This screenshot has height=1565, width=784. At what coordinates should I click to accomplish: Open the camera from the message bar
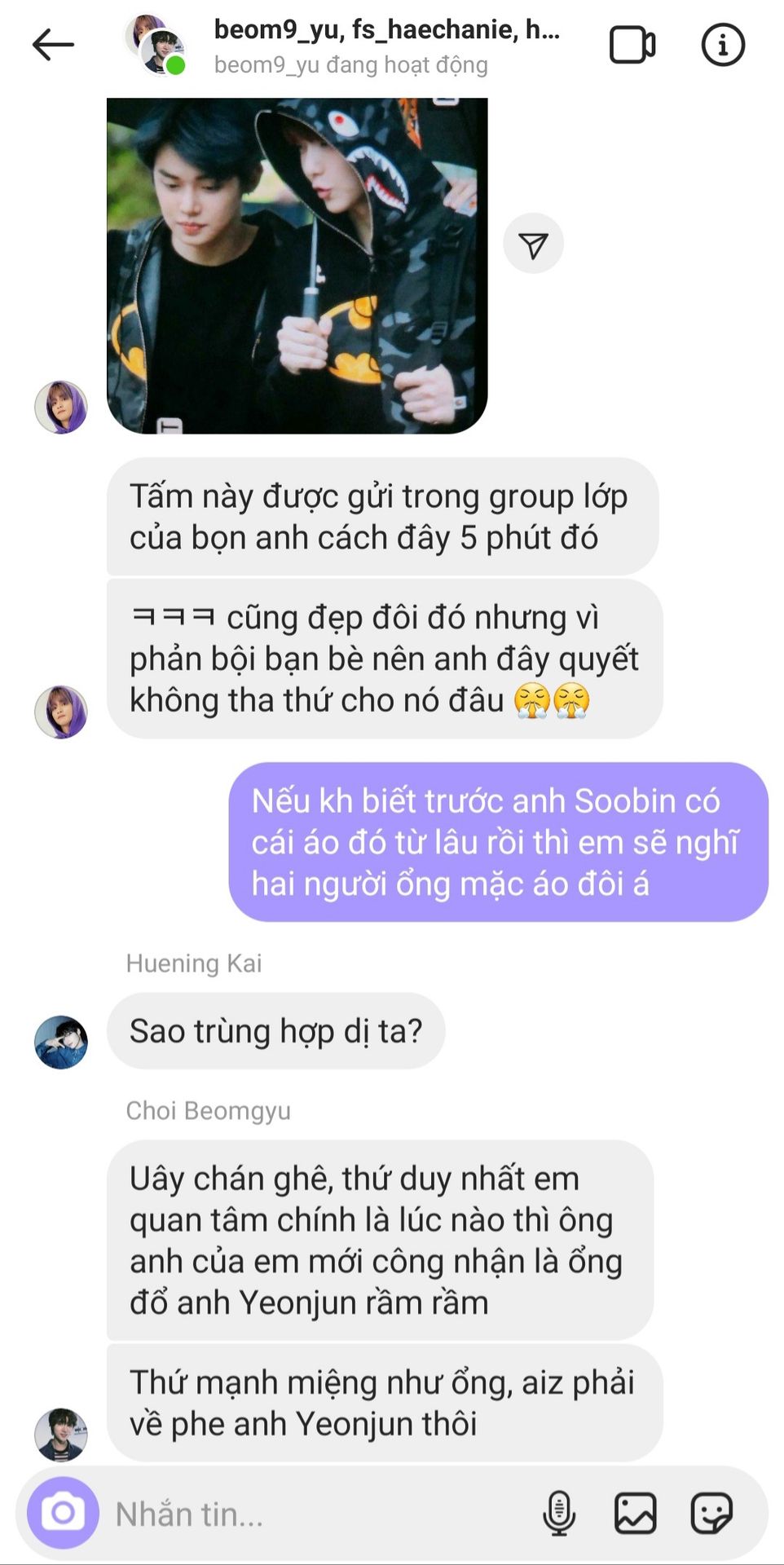click(x=63, y=1513)
